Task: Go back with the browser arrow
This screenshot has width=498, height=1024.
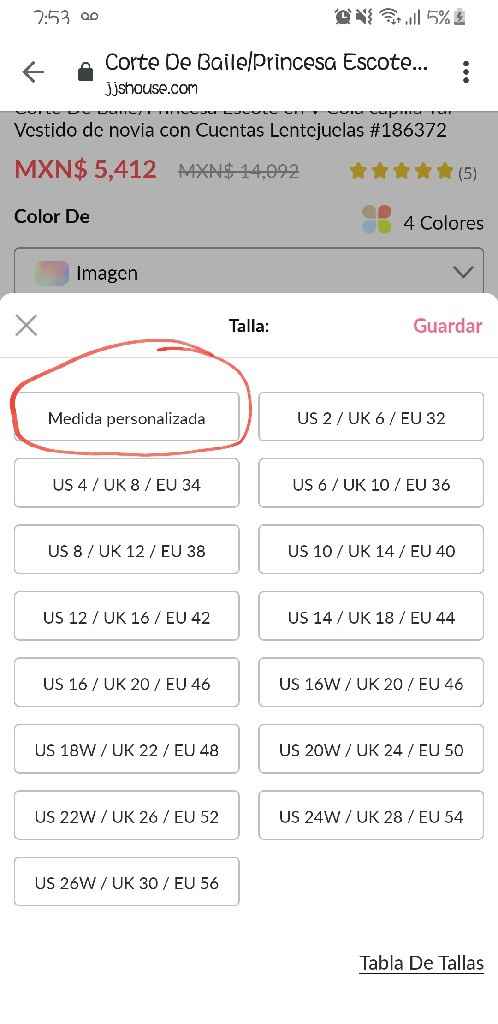Action: tap(33, 72)
